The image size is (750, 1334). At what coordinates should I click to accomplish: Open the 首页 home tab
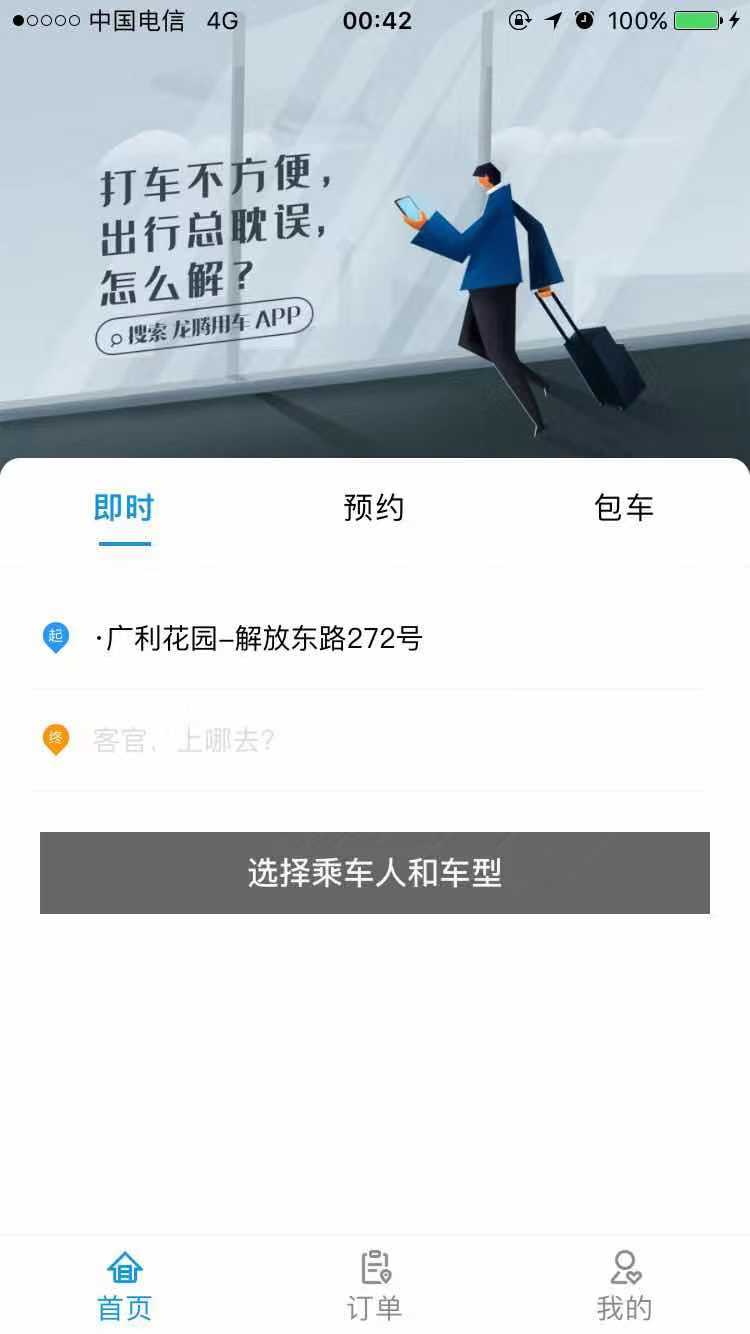125,1286
